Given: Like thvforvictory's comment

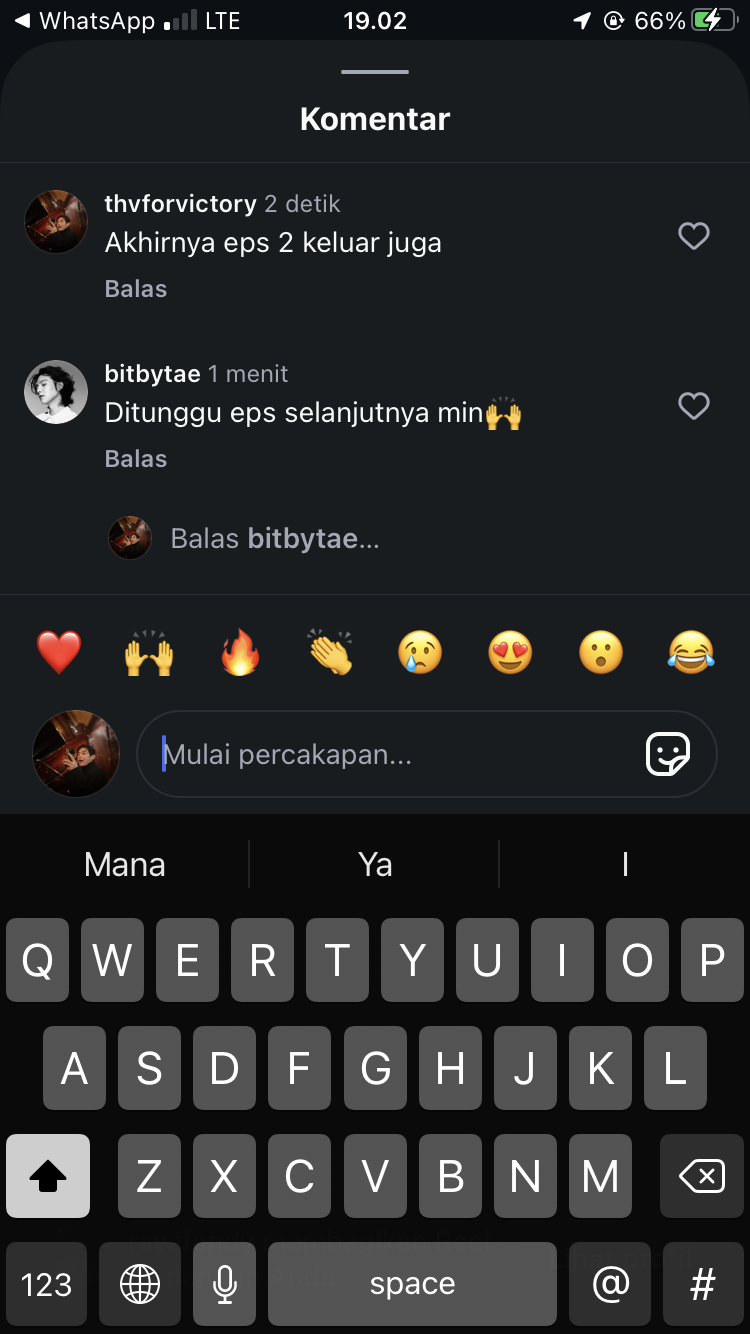Looking at the screenshot, I should point(693,236).
